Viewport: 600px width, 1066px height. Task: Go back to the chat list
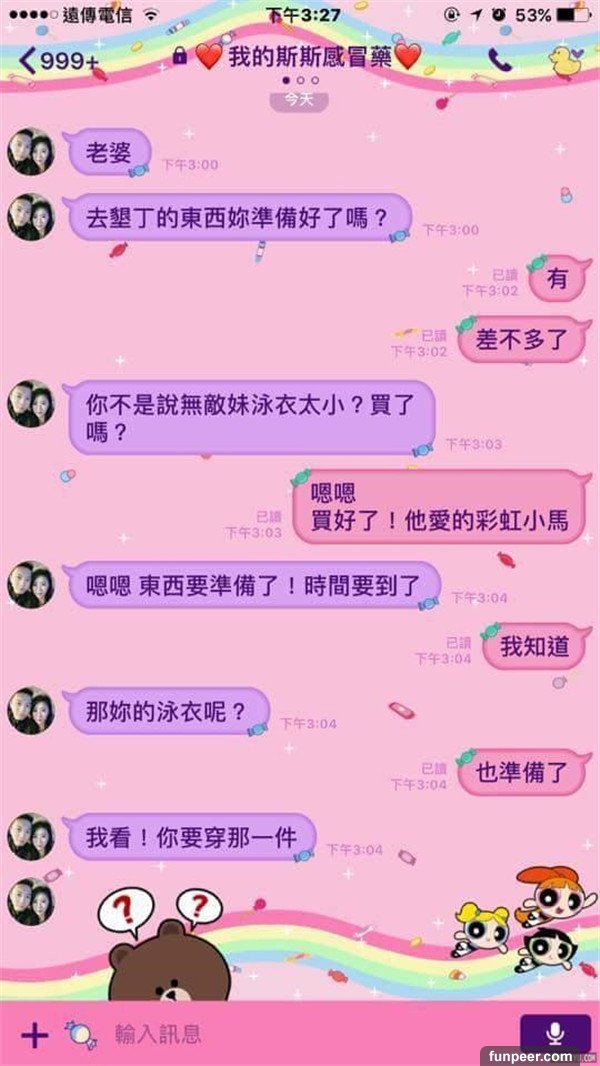pyautogui.click(x=58, y=60)
